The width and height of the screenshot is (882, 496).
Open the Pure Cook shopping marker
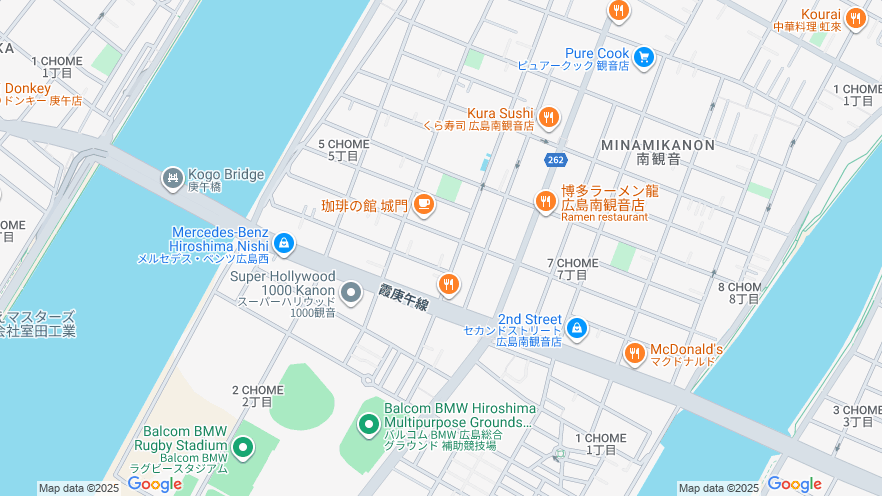coord(644,57)
